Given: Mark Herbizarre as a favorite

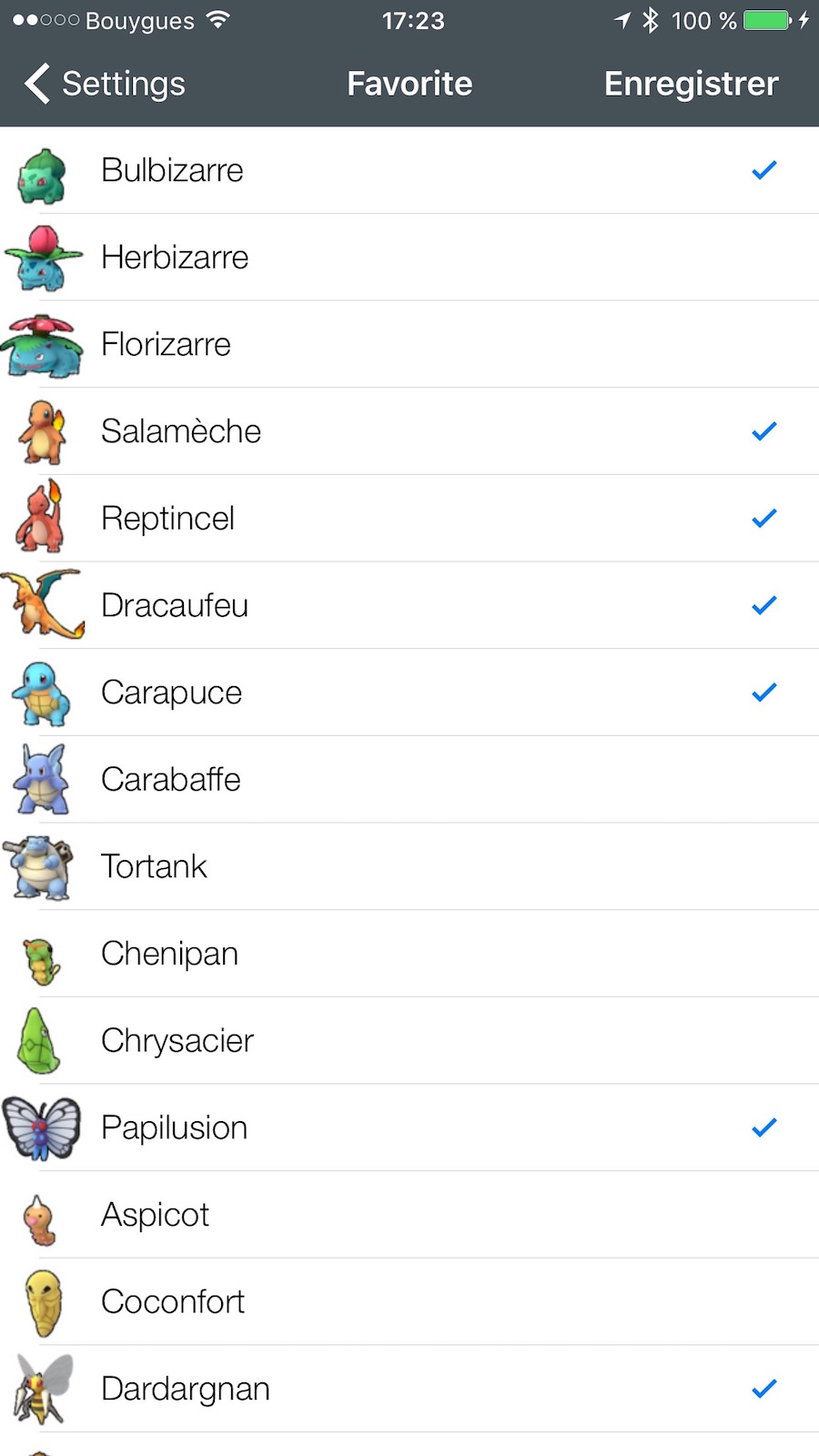Looking at the screenshot, I should pos(409,258).
